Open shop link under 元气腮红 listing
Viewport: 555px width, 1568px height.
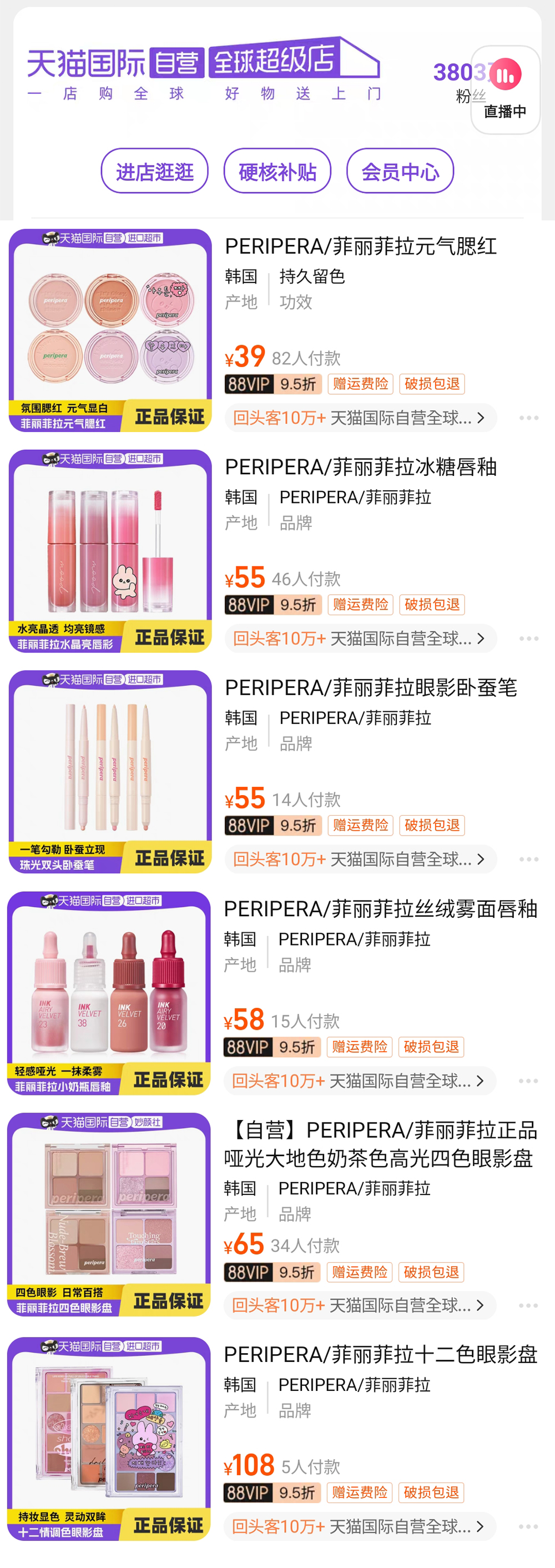click(360, 418)
